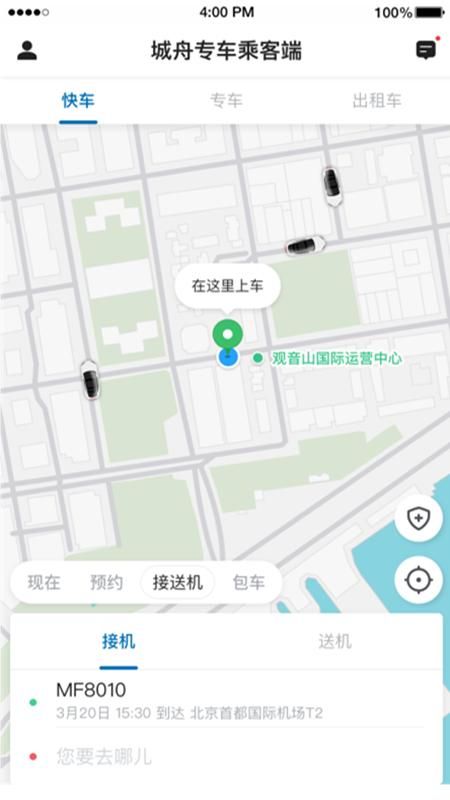Screen dimensions: 450x800
Task: Tap the 在这里上车 pickup bubble
Action: [228, 286]
